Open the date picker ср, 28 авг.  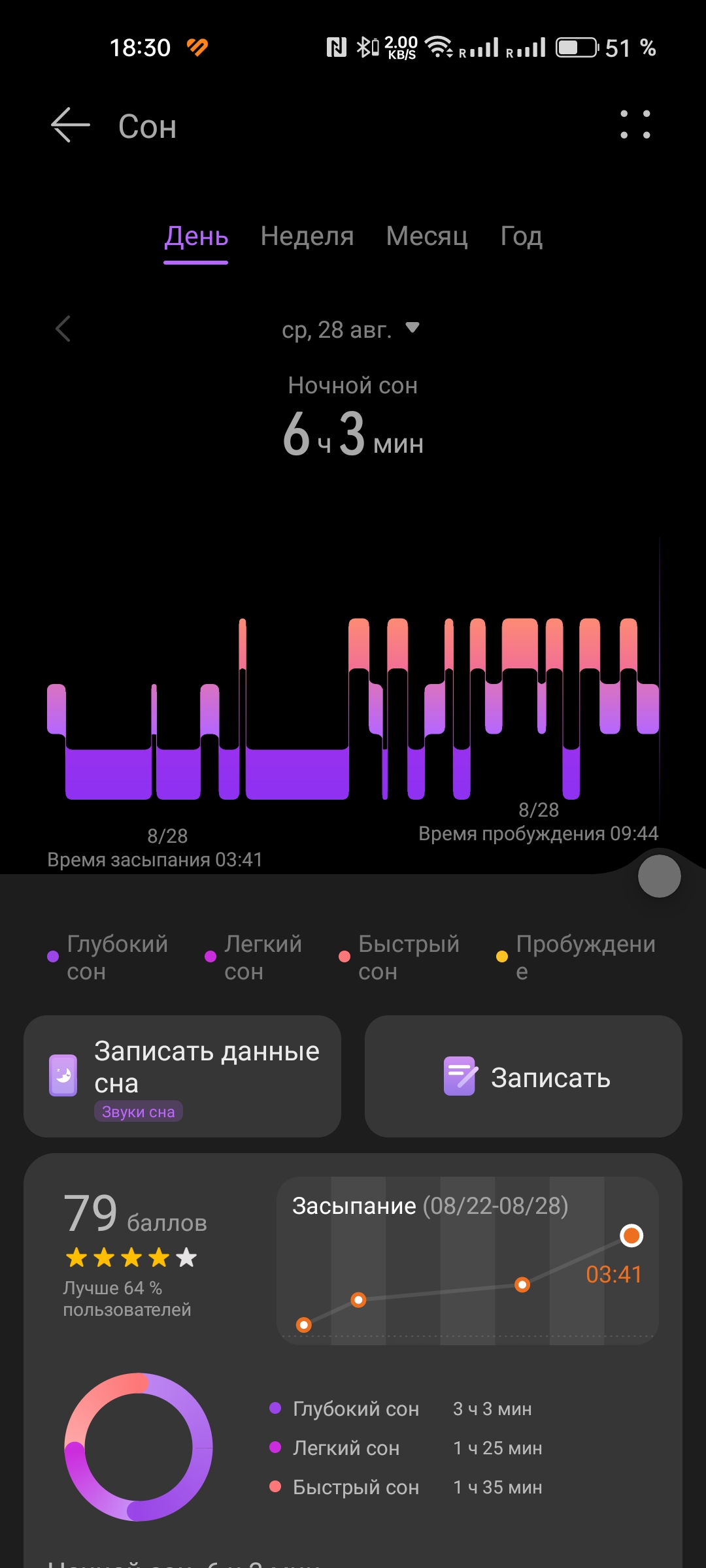pos(351,329)
